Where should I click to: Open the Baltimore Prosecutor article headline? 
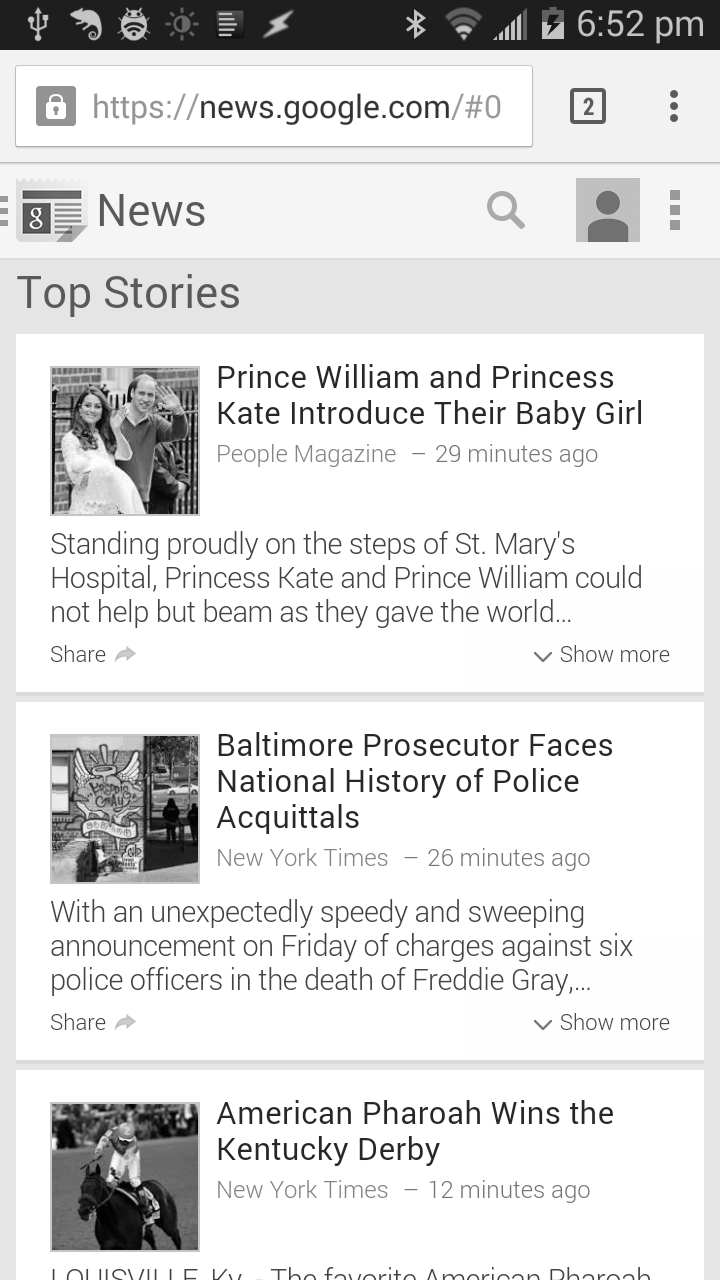point(414,781)
